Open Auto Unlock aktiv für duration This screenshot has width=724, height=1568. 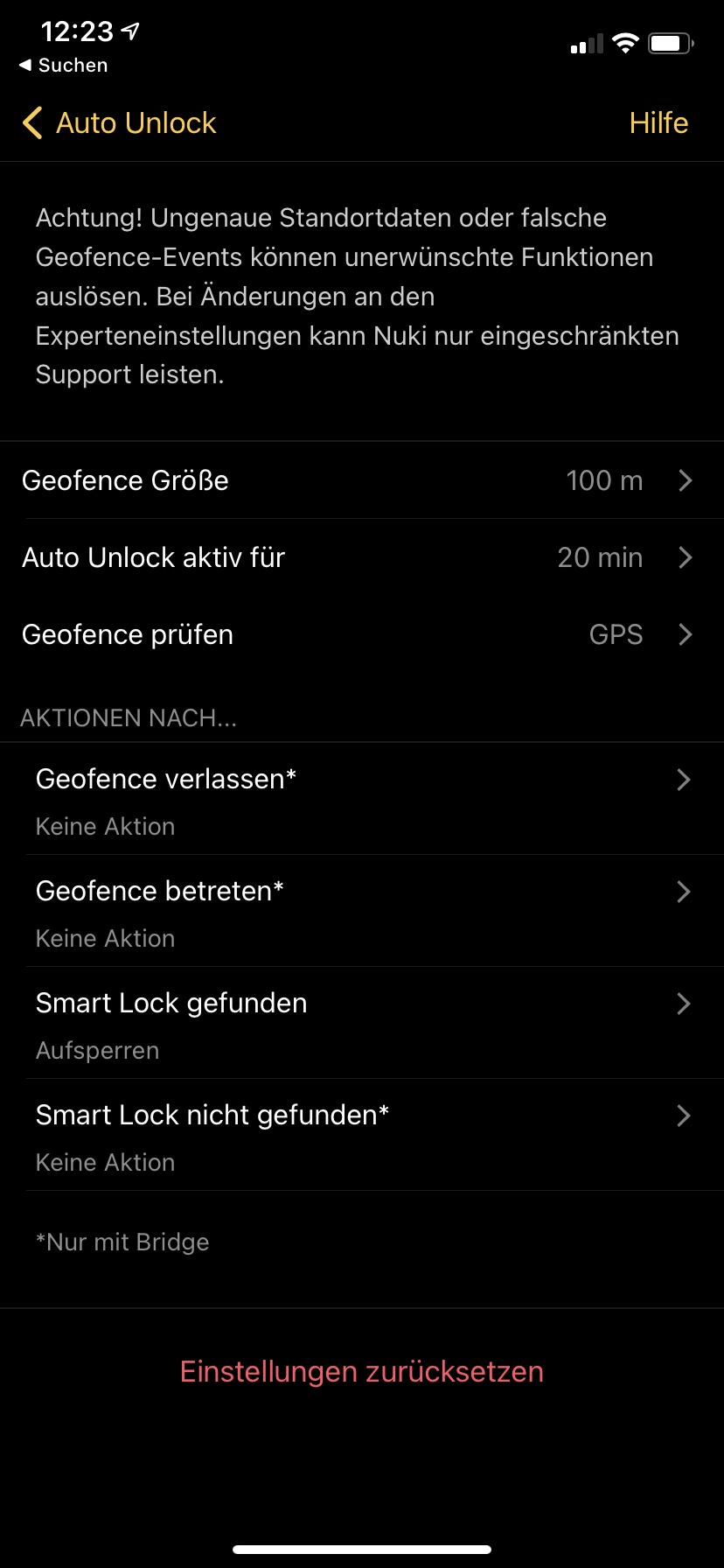[x=362, y=557]
